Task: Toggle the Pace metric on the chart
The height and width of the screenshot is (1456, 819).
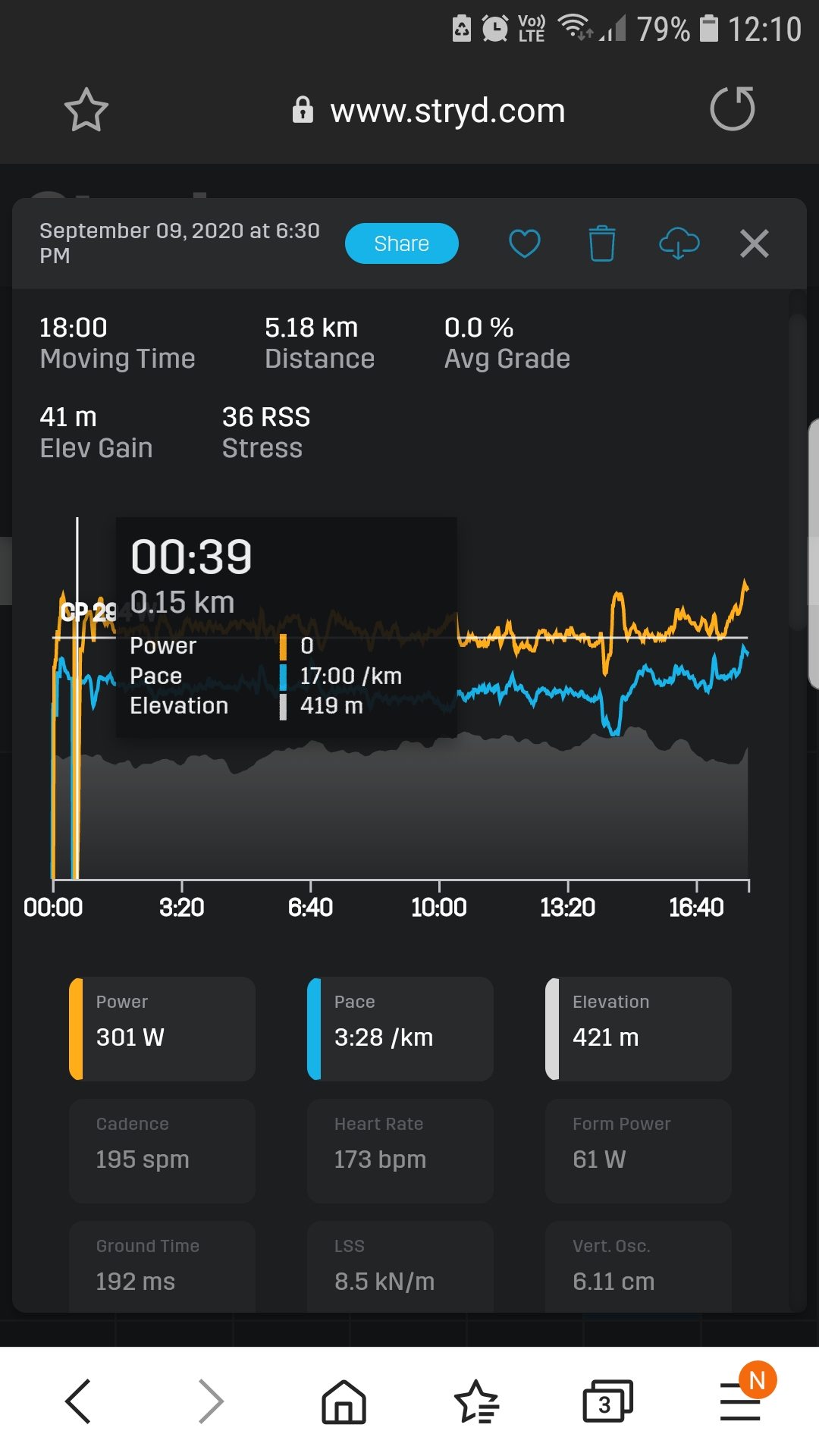Action: pyautogui.click(x=400, y=1028)
